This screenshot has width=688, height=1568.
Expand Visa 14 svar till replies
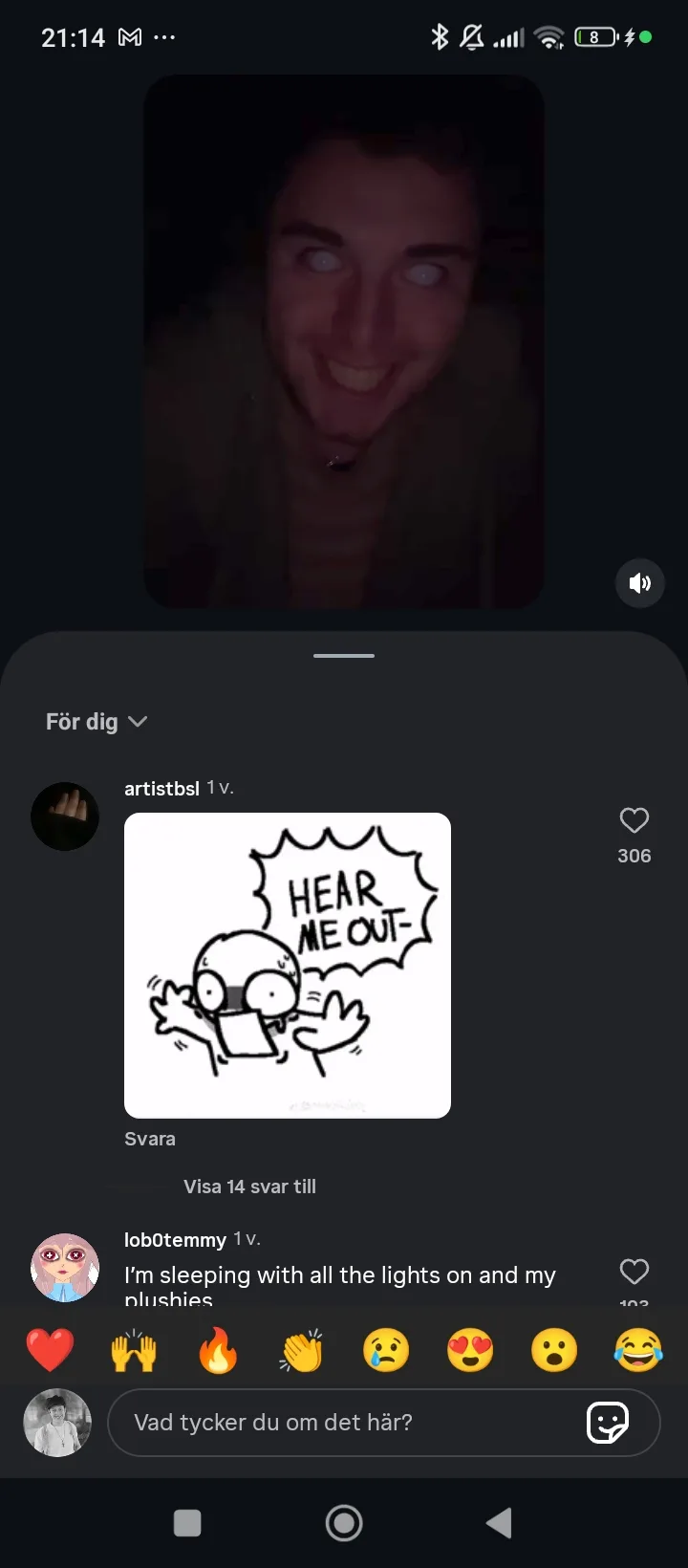coord(249,1187)
